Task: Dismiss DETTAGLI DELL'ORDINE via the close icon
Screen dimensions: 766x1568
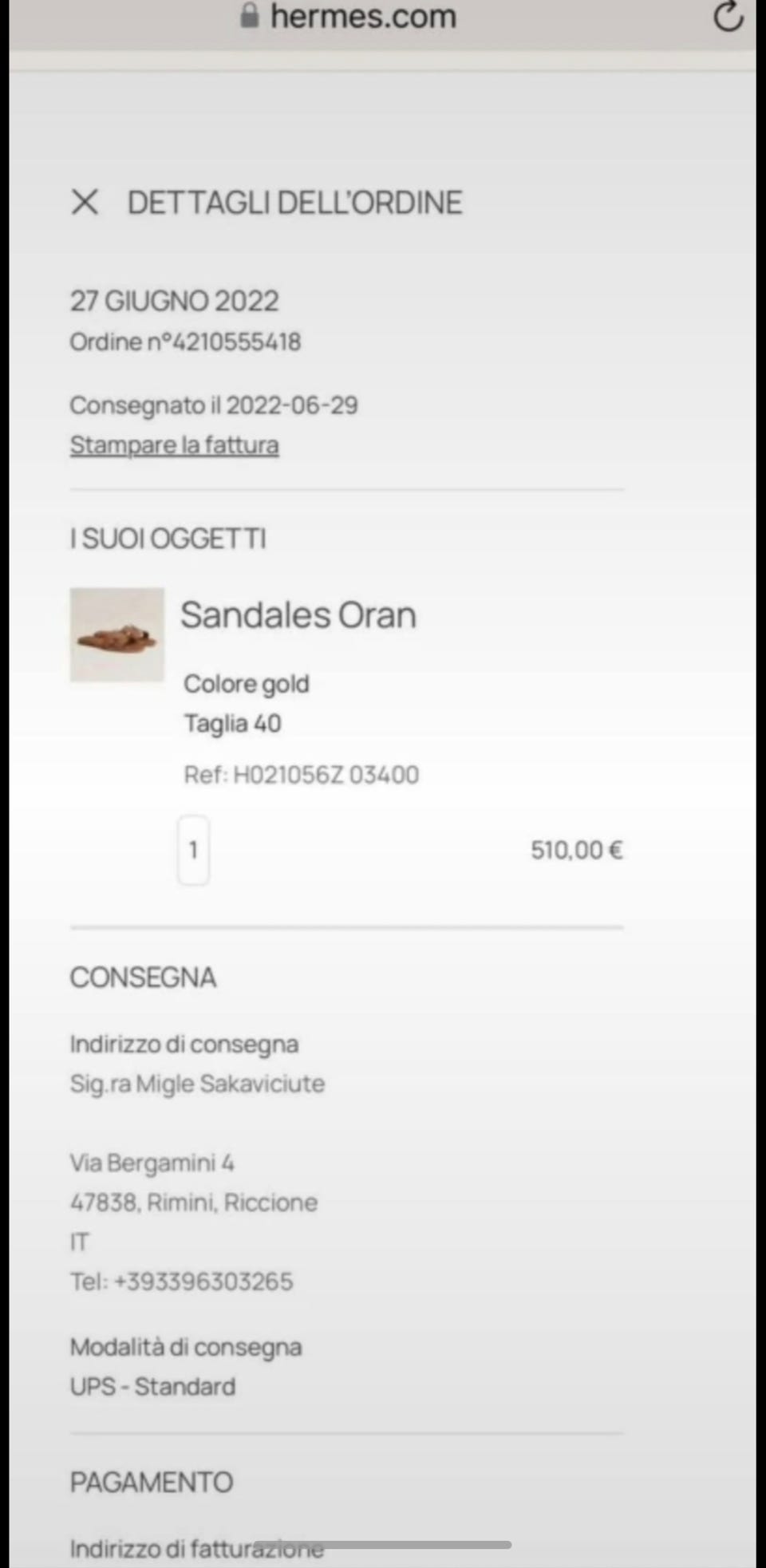Action: click(85, 204)
